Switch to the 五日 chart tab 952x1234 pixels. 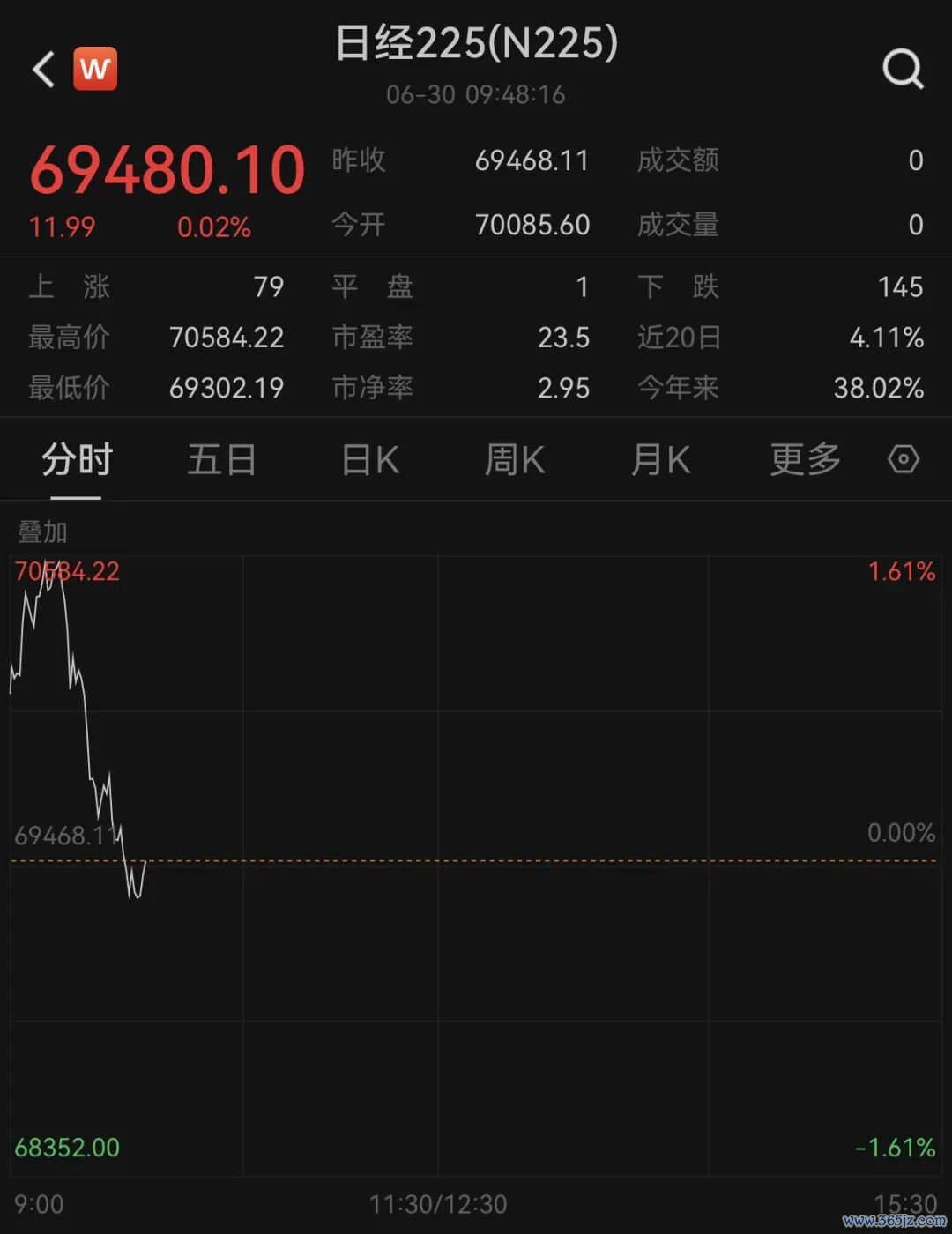click(x=222, y=460)
